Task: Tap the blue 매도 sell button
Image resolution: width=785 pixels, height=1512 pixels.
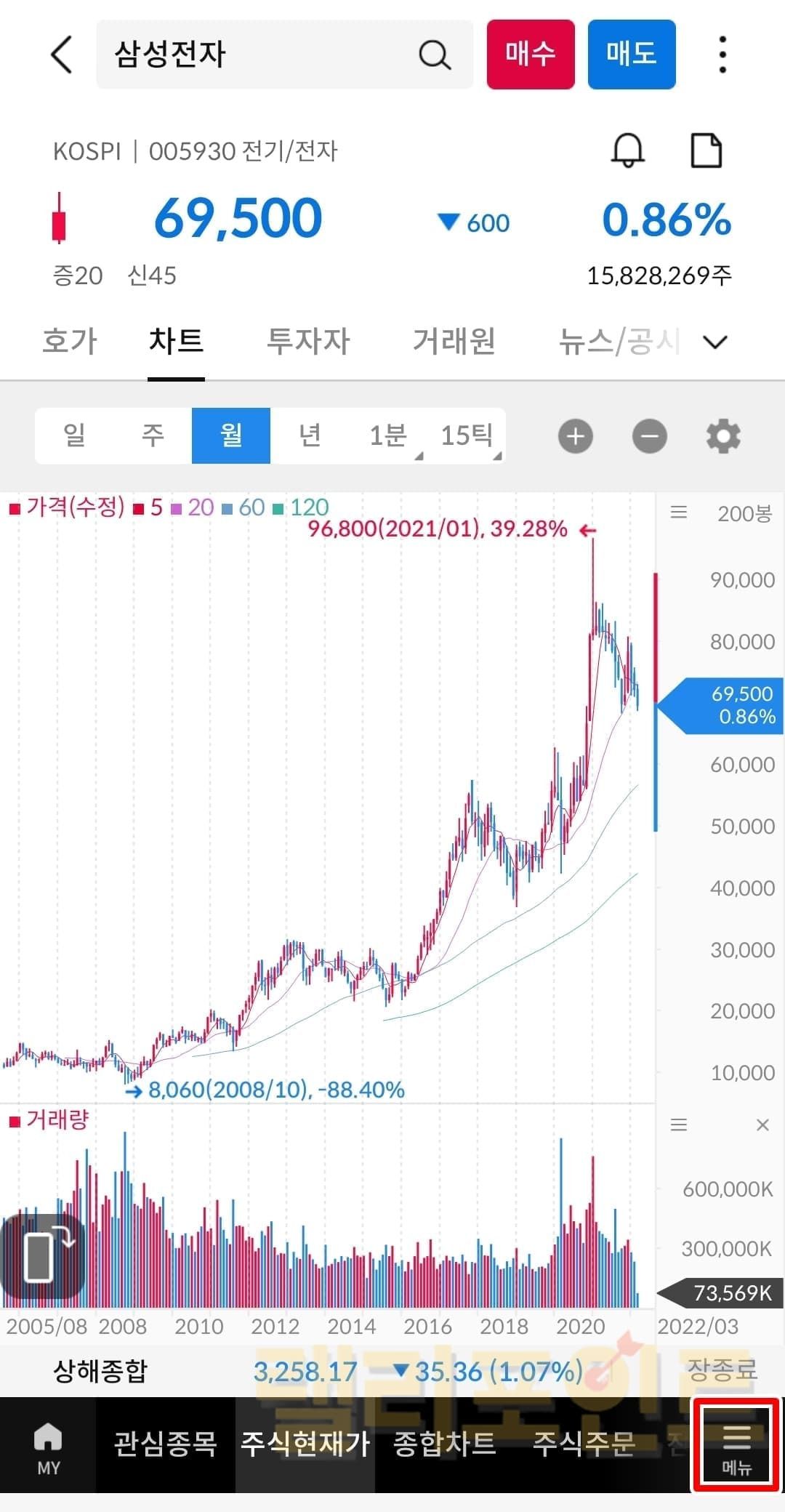Action: pyautogui.click(x=631, y=55)
